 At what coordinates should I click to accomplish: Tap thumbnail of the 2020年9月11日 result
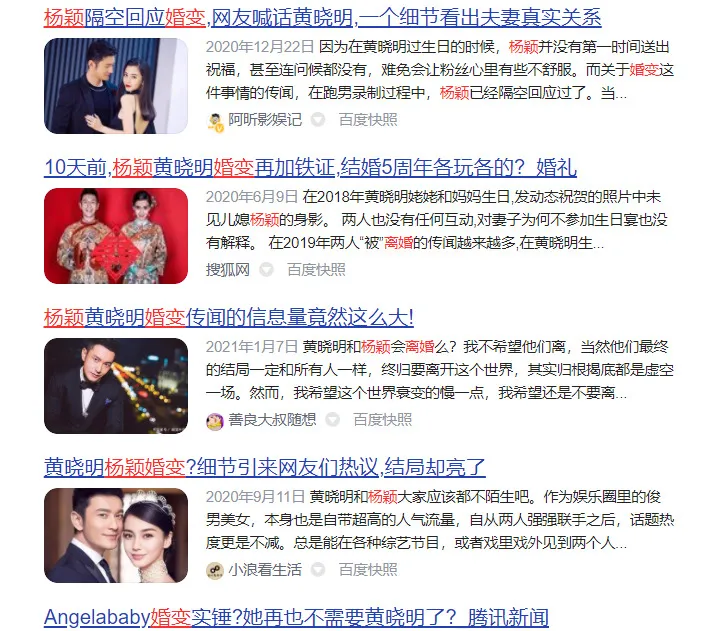tap(116, 536)
